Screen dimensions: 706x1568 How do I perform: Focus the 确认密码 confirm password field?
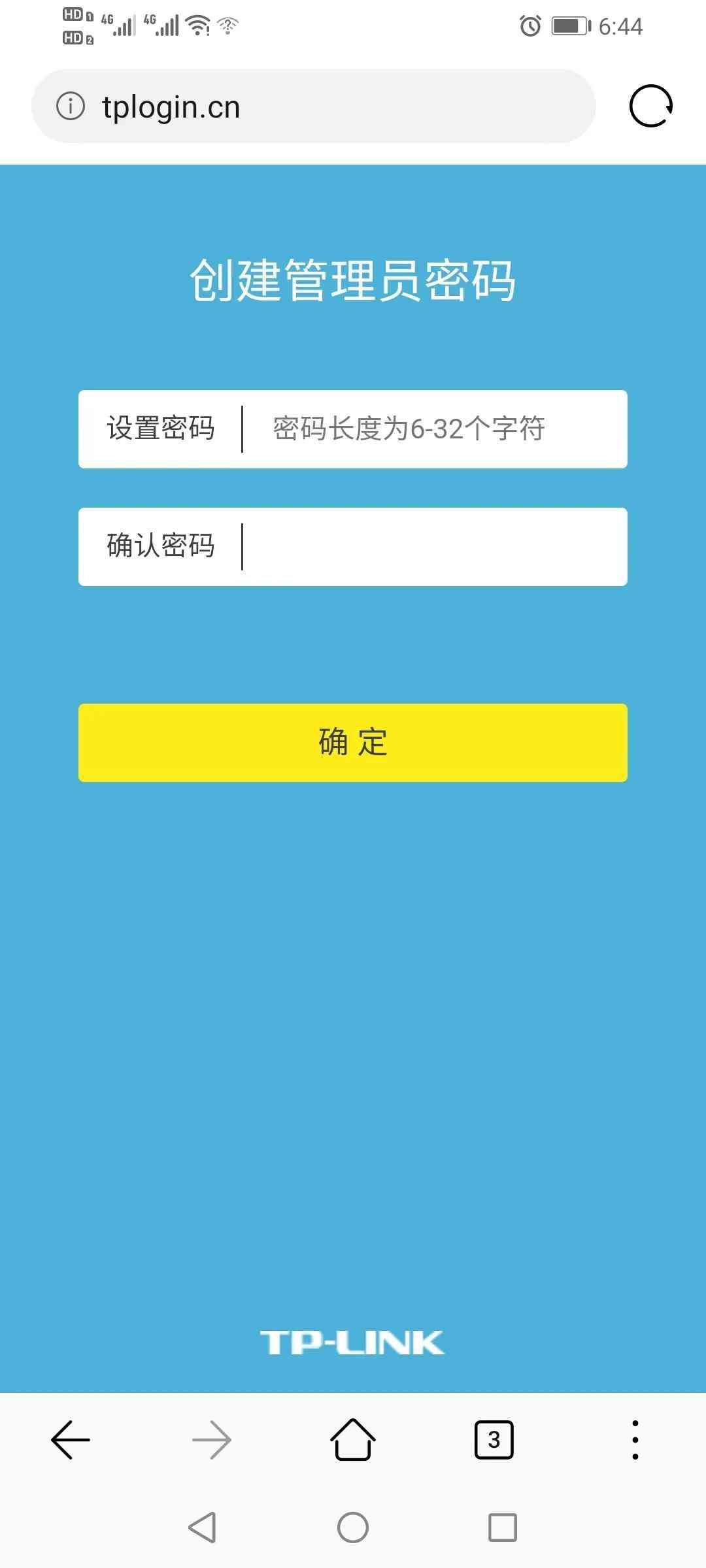pyautogui.click(x=353, y=547)
